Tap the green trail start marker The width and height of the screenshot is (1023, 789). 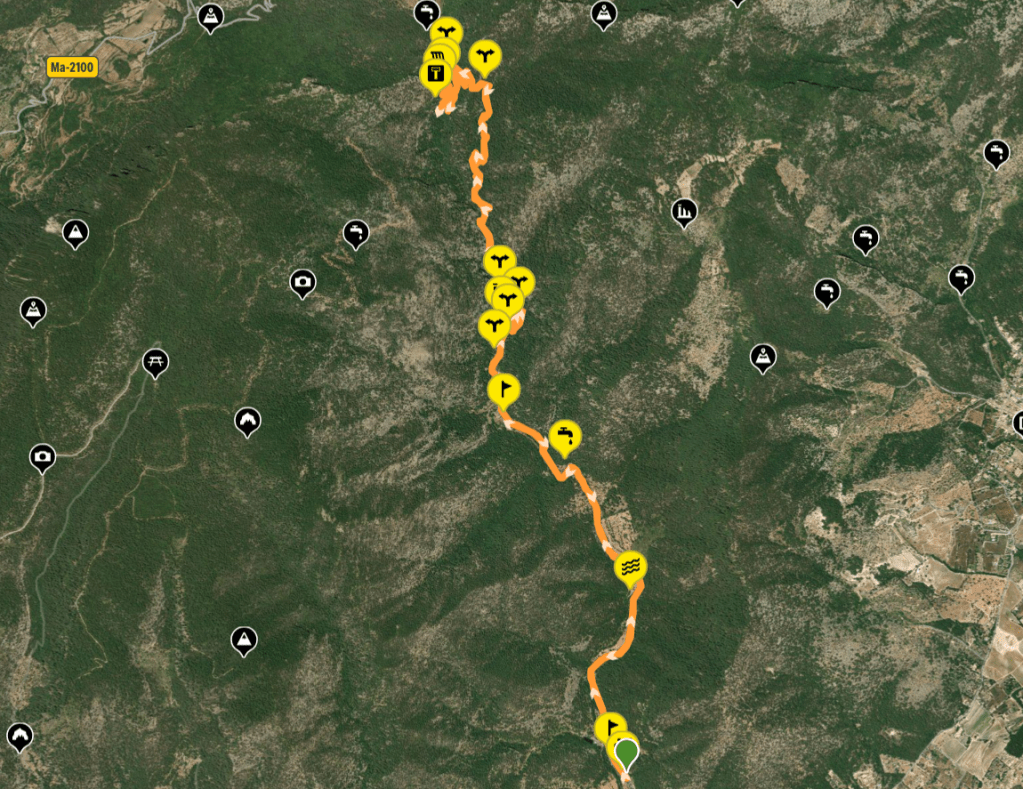point(627,752)
